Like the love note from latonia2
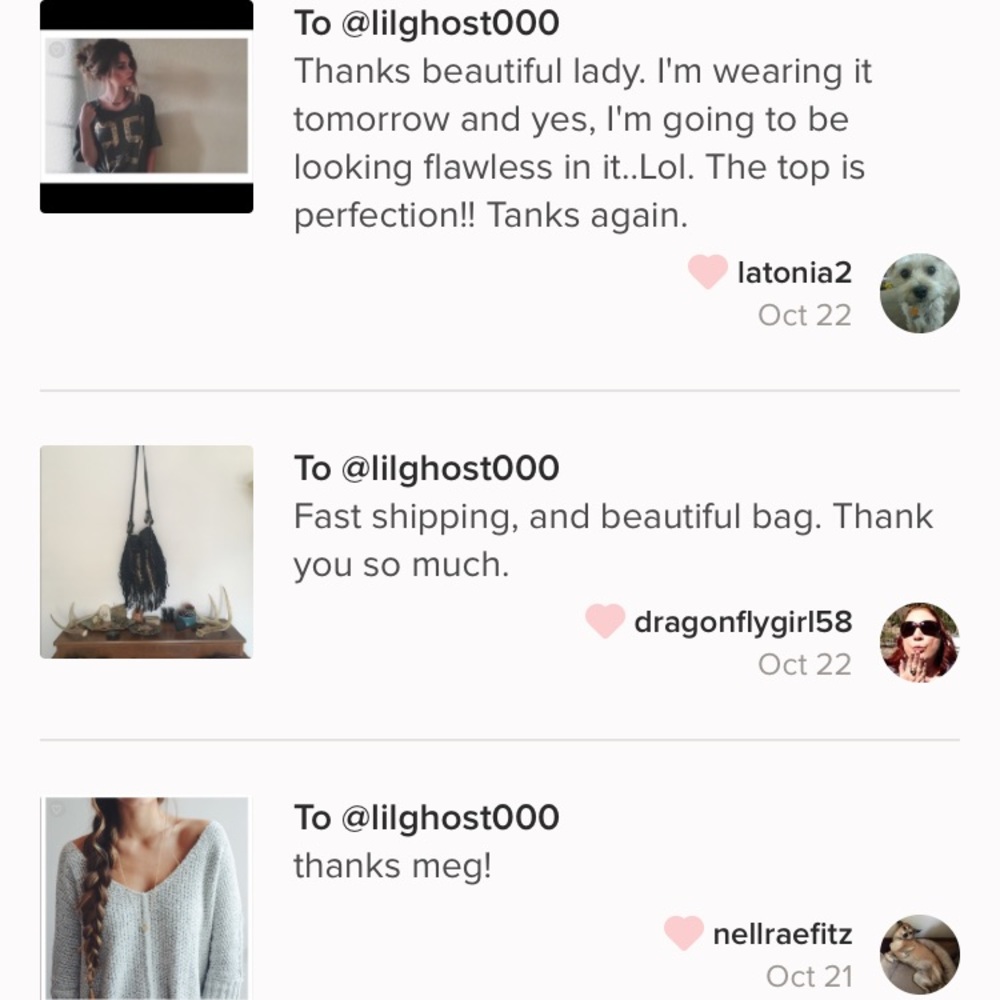 tap(708, 272)
